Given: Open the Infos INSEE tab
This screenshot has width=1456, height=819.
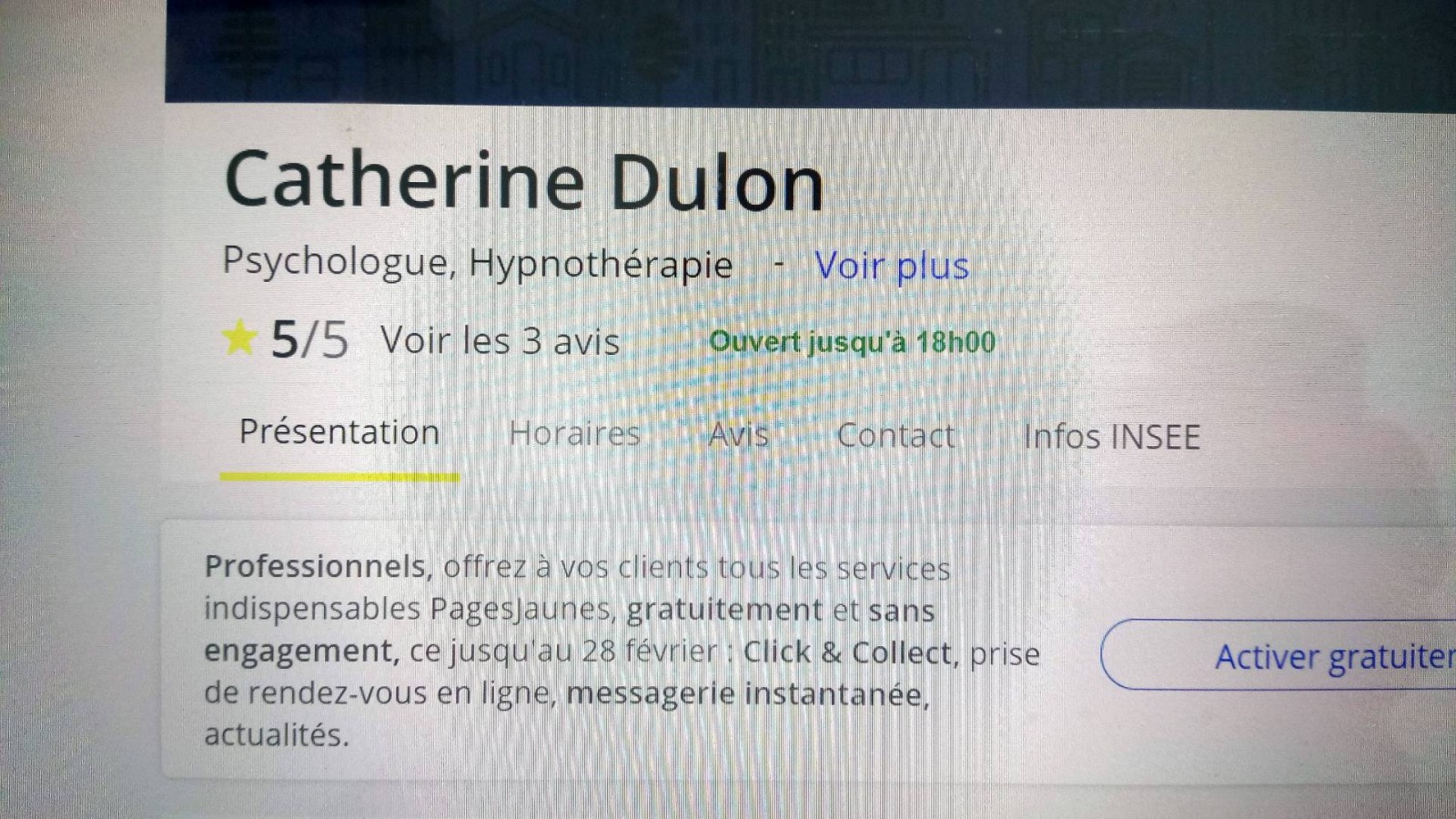Looking at the screenshot, I should click(1111, 437).
